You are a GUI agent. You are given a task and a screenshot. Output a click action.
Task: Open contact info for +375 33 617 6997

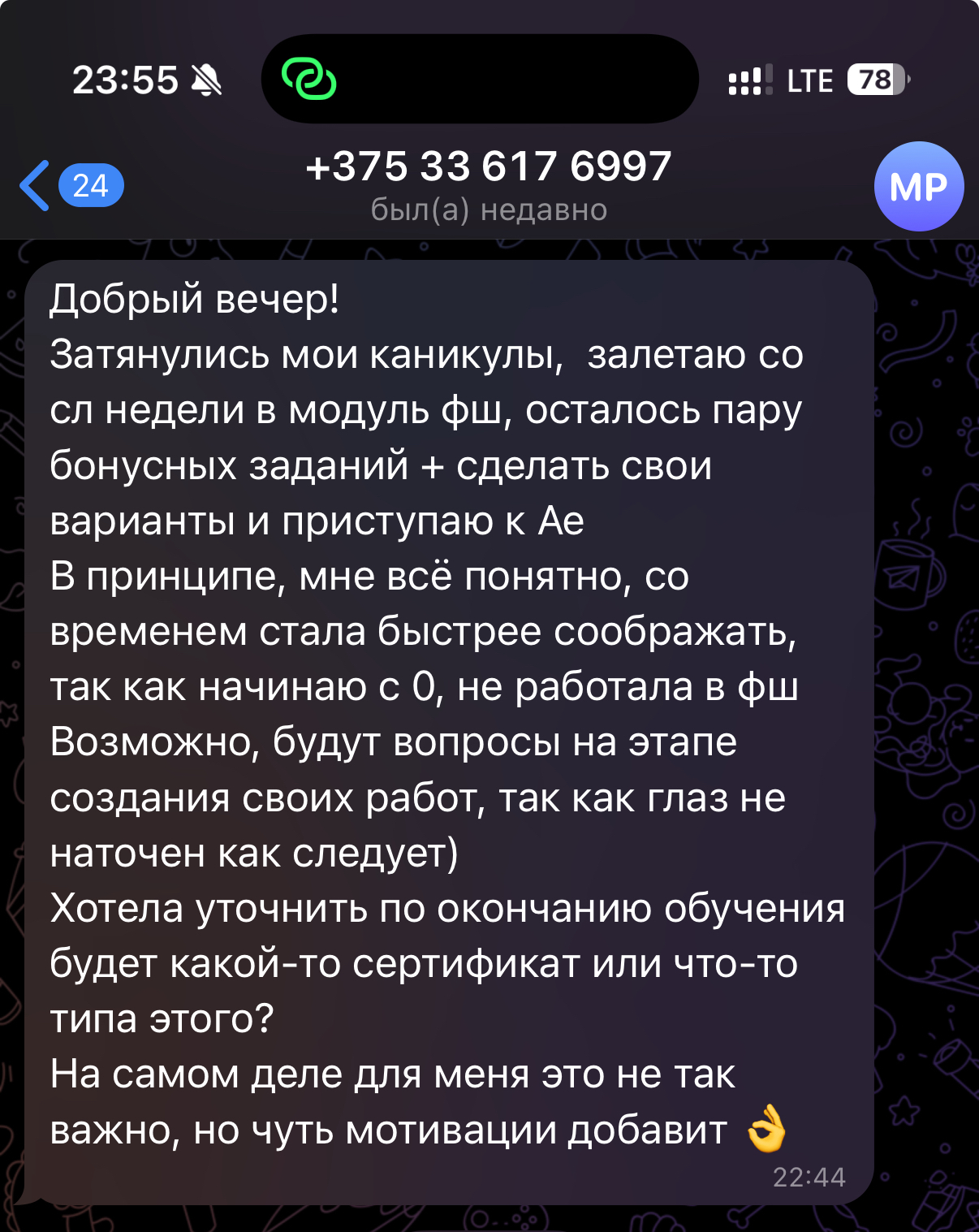click(489, 185)
